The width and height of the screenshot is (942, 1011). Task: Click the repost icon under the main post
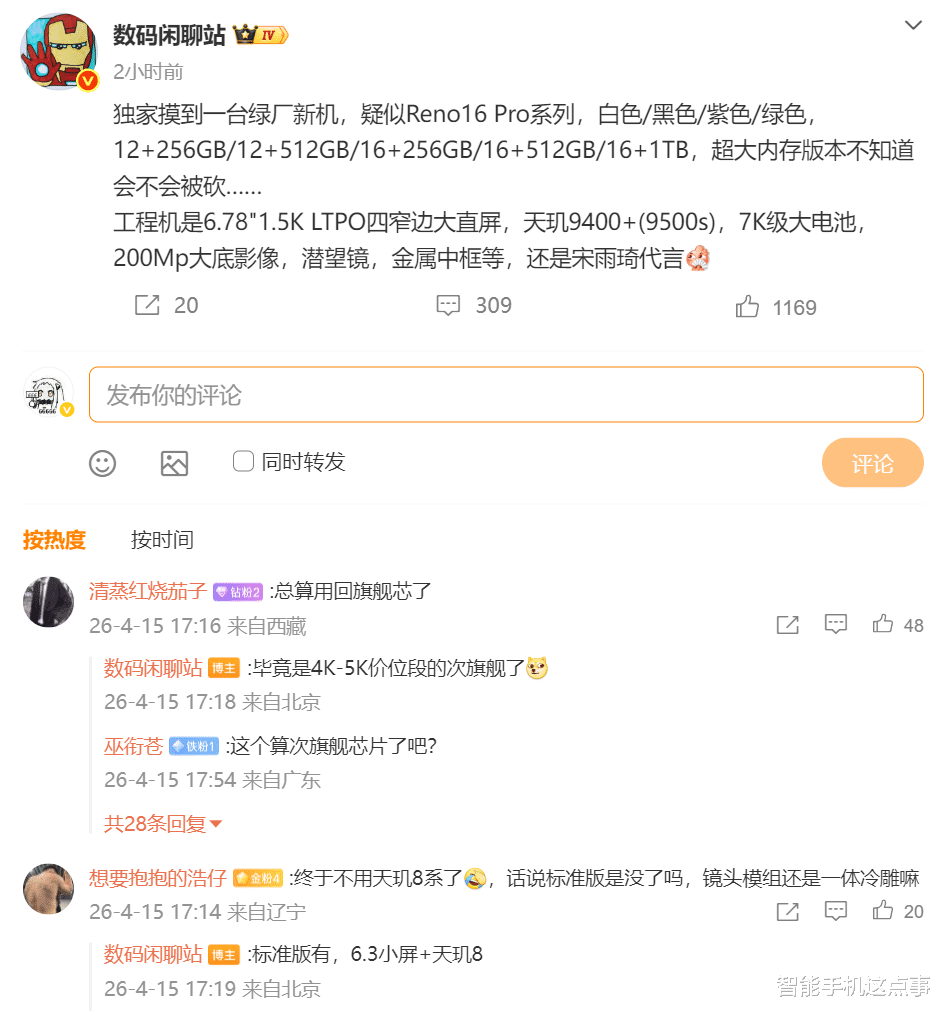click(x=149, y=305)
